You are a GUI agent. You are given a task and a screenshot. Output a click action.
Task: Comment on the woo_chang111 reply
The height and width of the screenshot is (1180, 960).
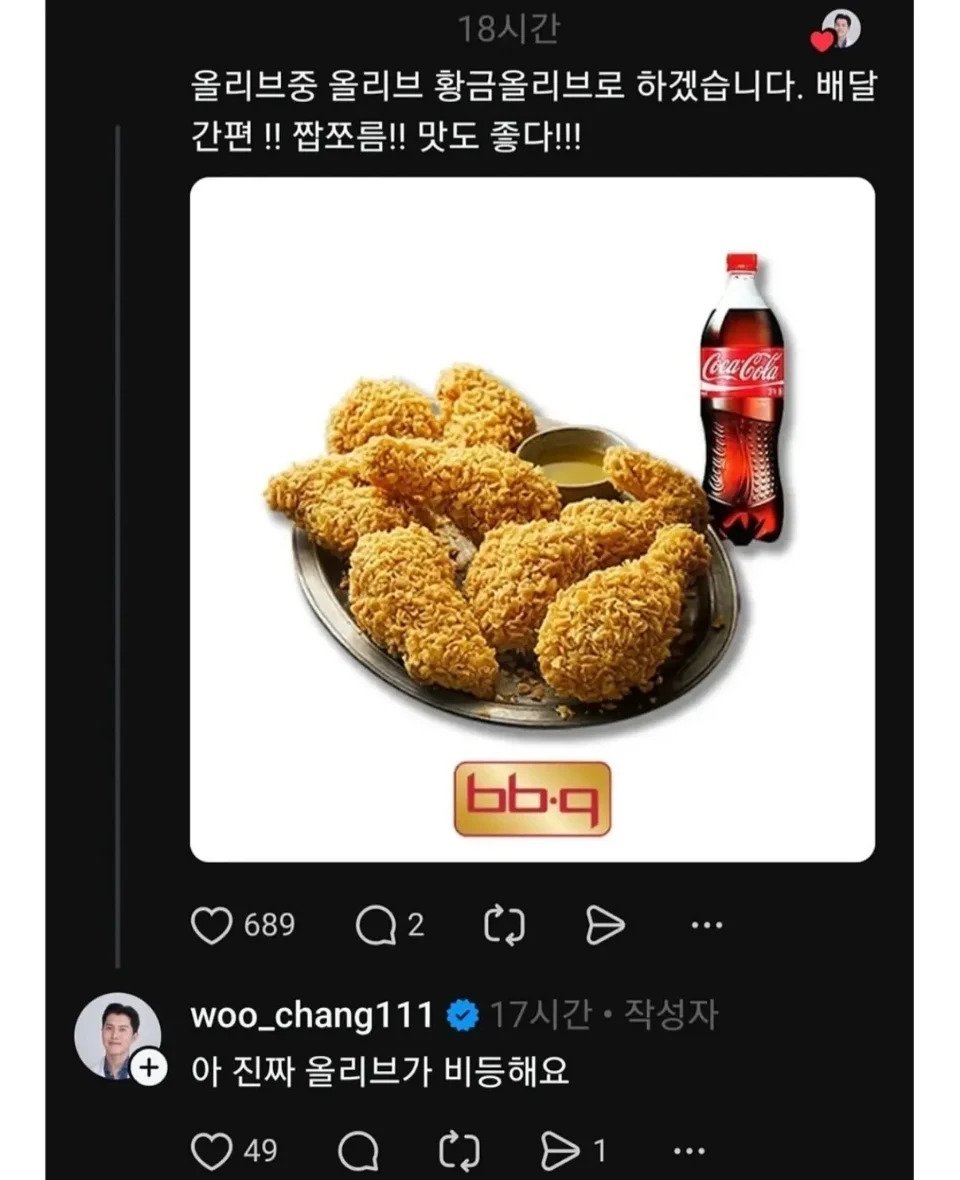(357, 1152)
